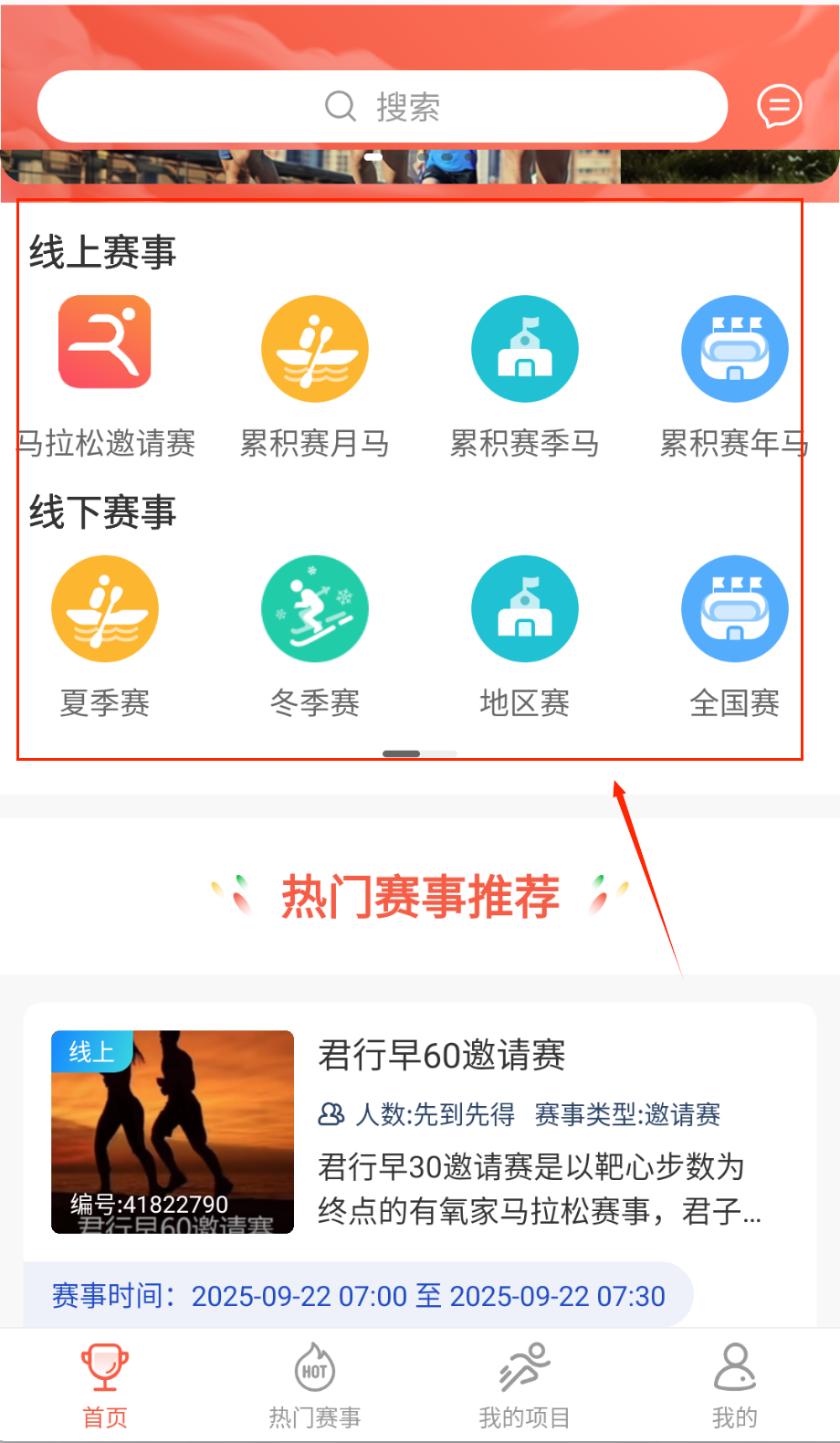Open the 我的 profile tab
Screen dimensions: 840x1443
pos(734,1385)
